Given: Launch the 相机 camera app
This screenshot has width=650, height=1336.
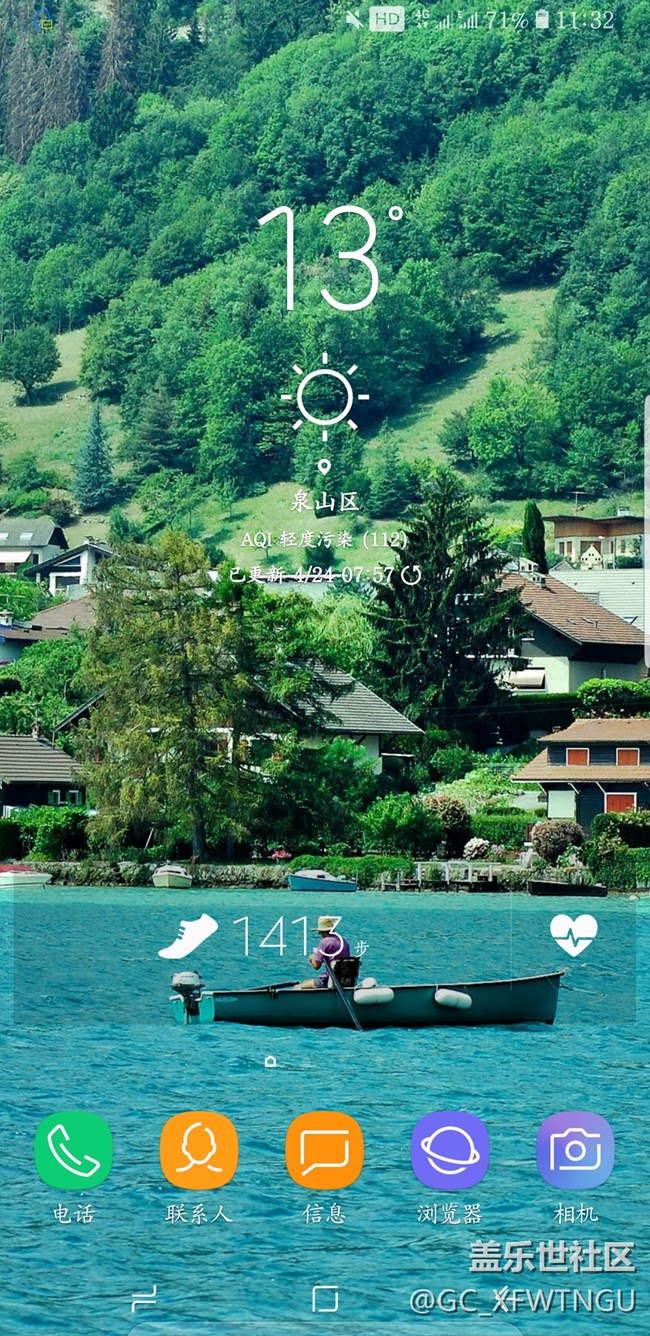Looking at the screenshot, I should [575, 1151].
